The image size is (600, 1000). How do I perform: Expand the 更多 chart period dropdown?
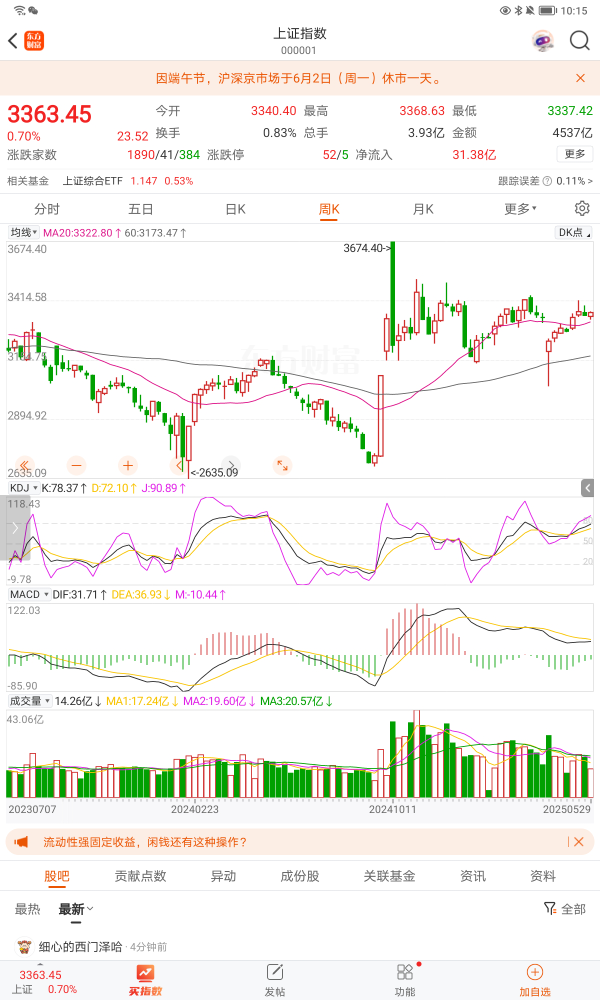click(520, 209)
